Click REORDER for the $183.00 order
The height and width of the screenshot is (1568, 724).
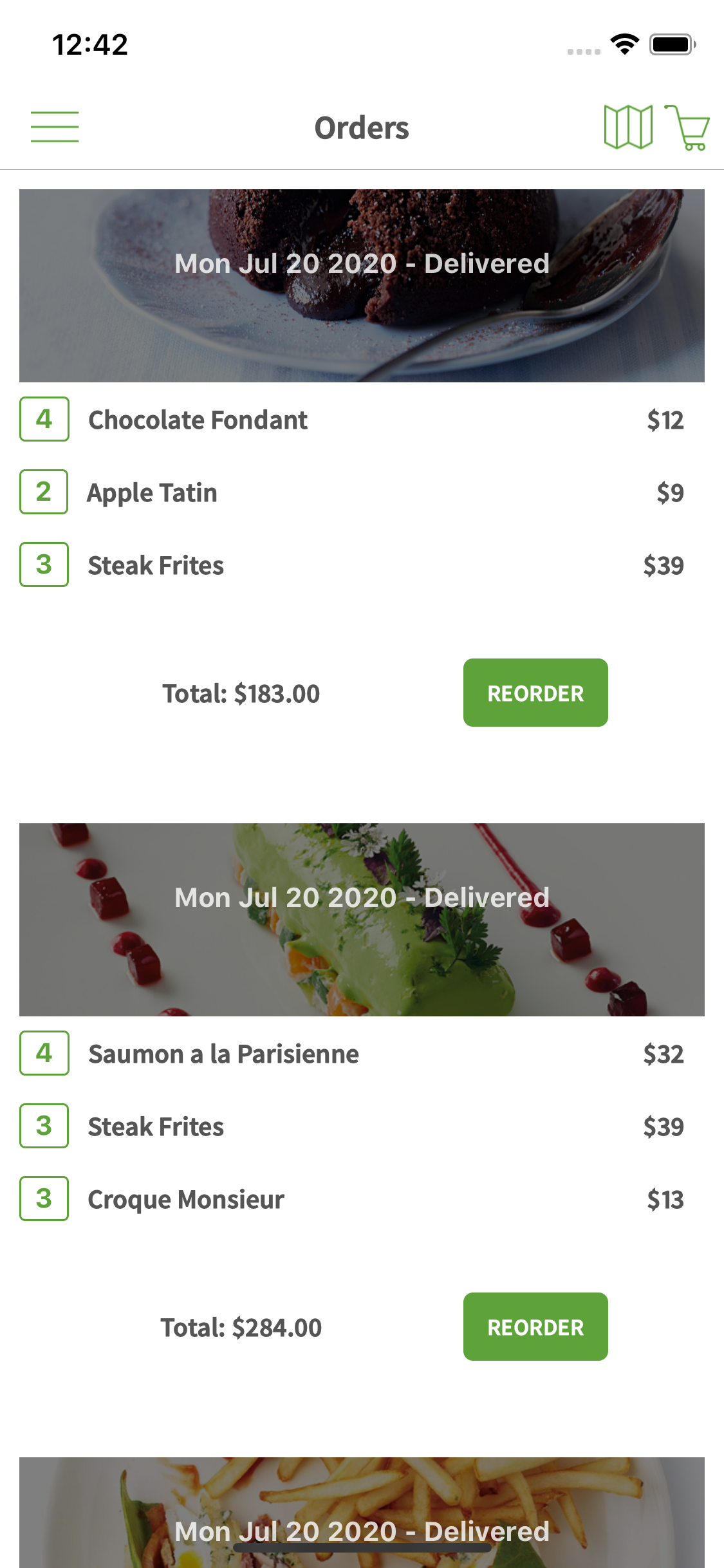pyautogui.click(x=535, y=693)
